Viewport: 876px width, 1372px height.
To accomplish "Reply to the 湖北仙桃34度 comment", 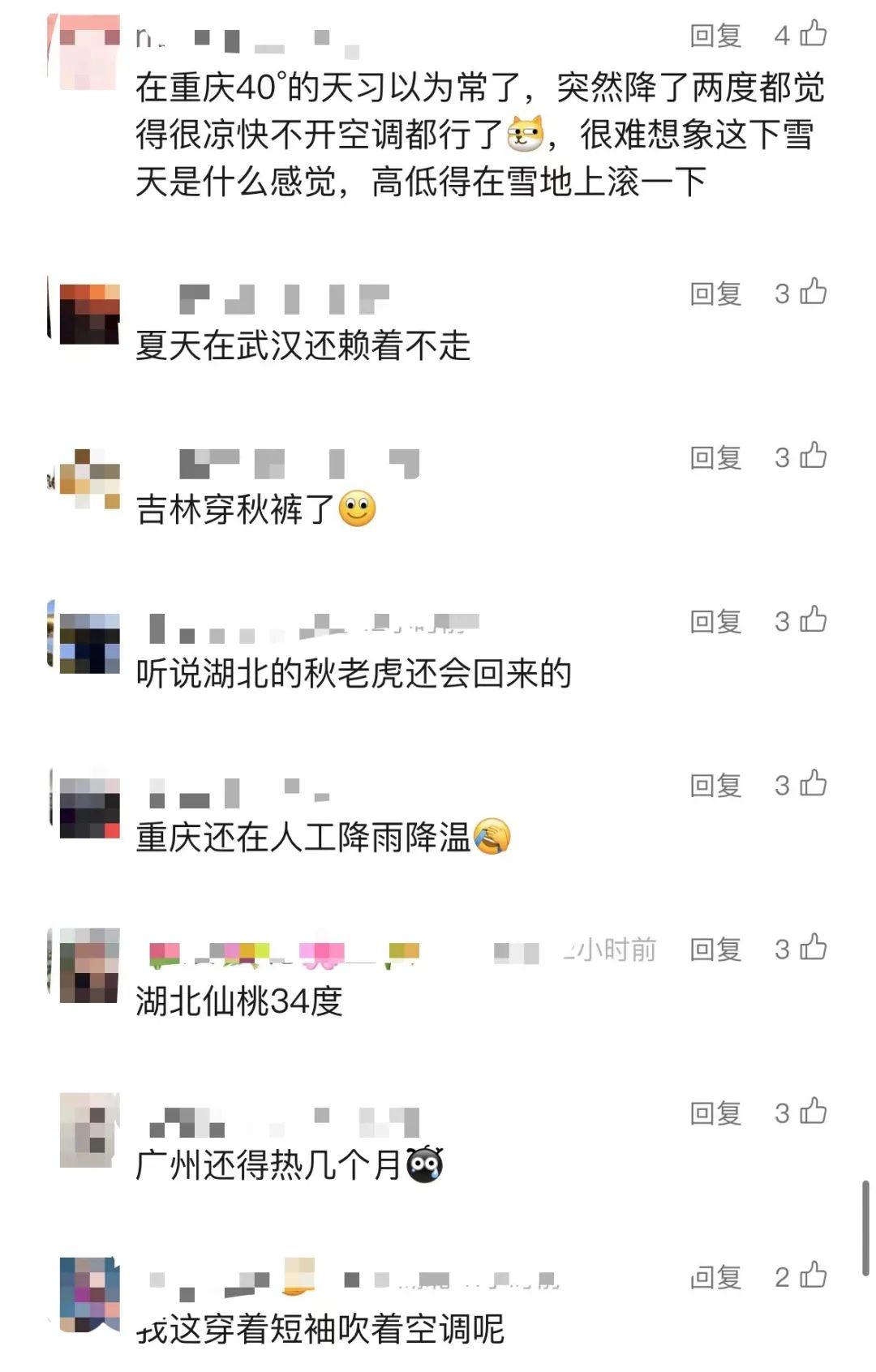I will pos(715,949).
